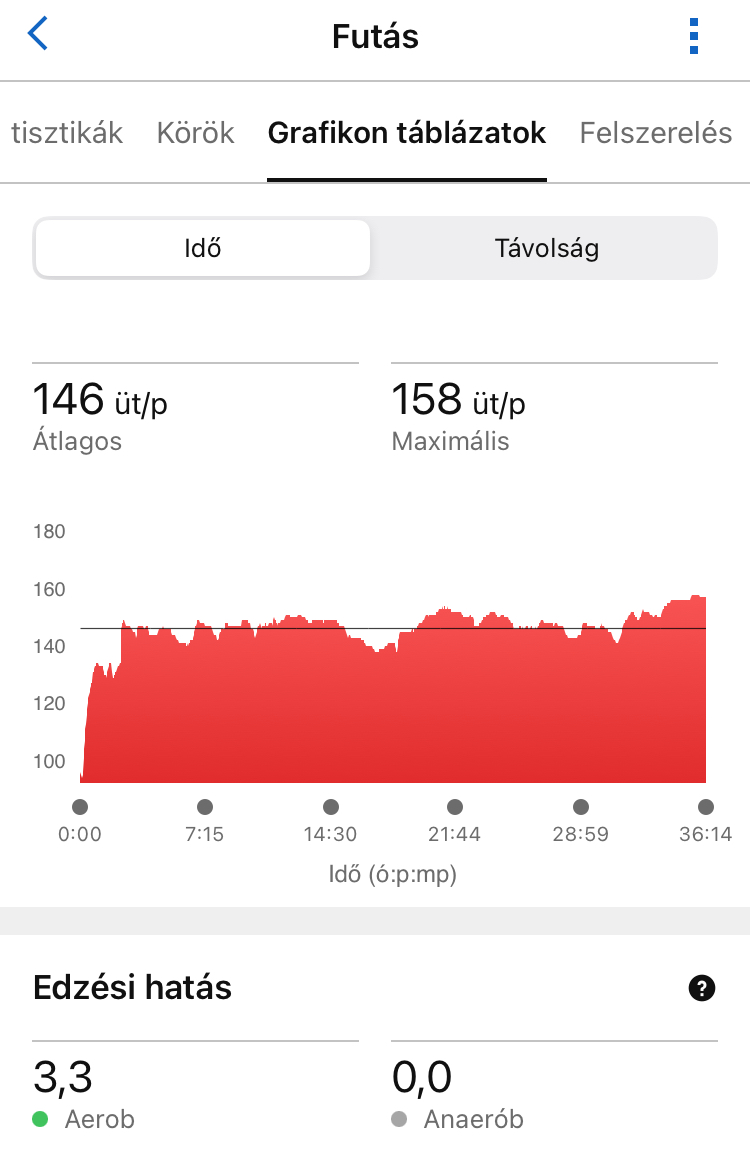Switch to the Körök tab
The height and width of the screenshot is (1166, 750).
pyautogui.click(x=195, y=133)
